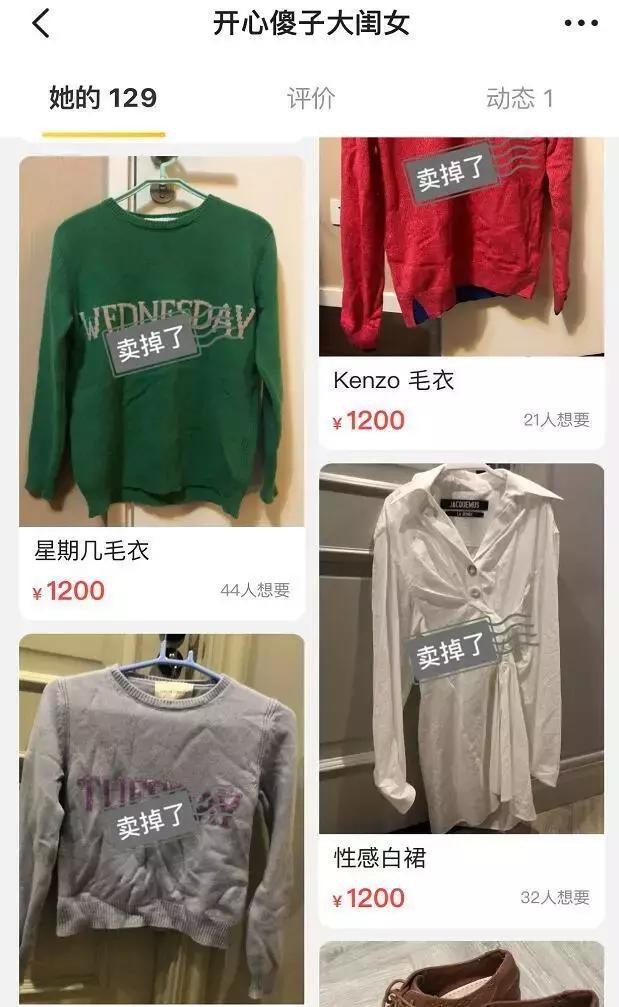Switch to the 动态 1 tab
The image size is (619, 1007).
(519, 98)
